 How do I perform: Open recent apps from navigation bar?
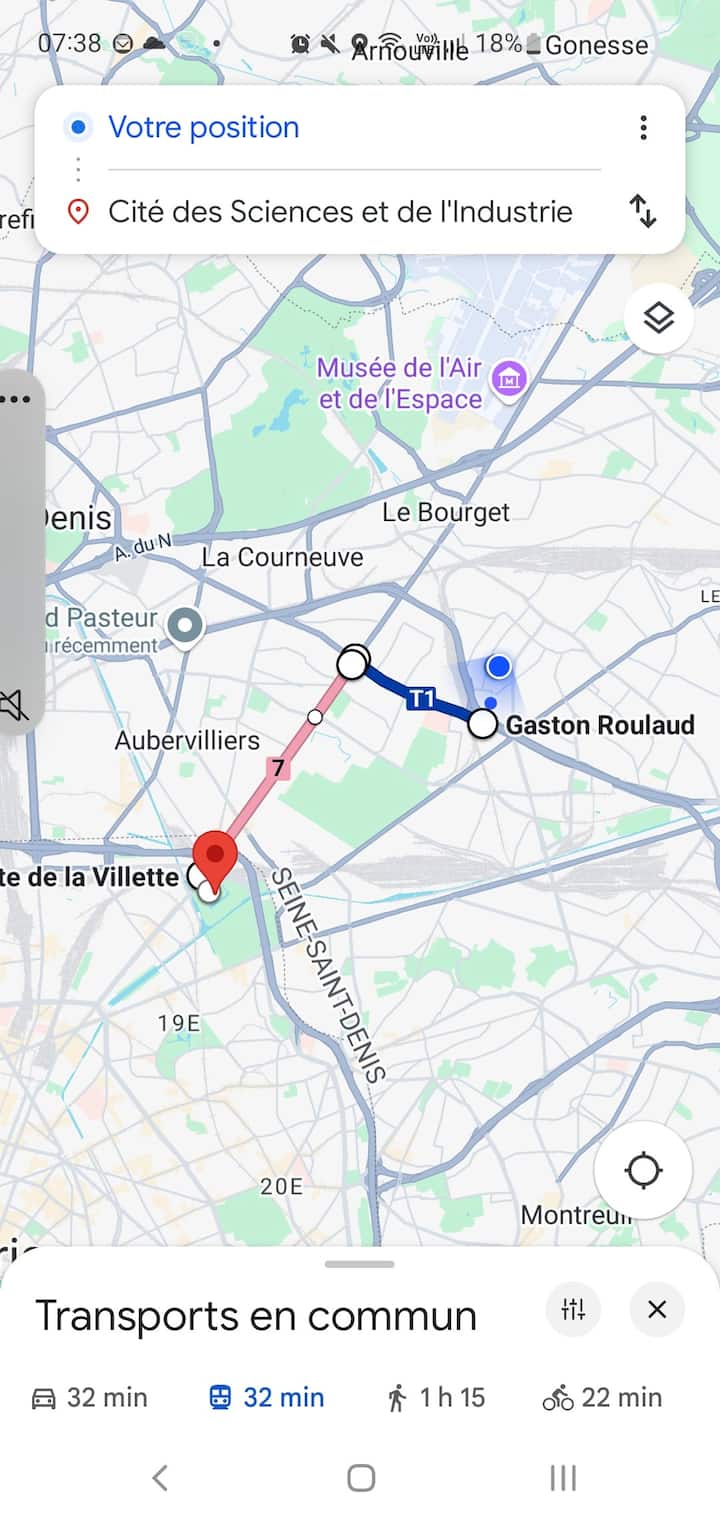tap(563, 1477)
